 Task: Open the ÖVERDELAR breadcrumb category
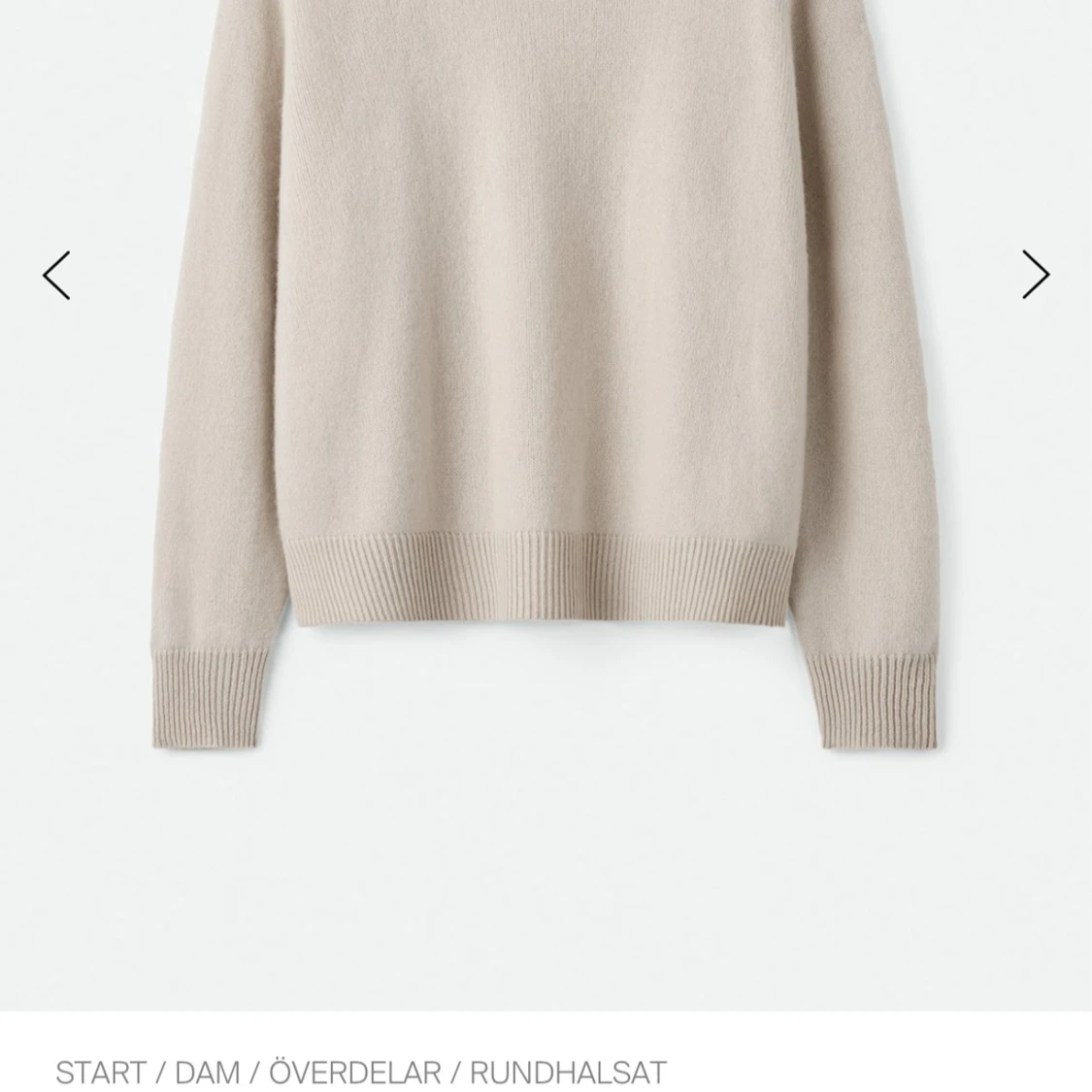pyautogui.click(x=354, y=1073)
